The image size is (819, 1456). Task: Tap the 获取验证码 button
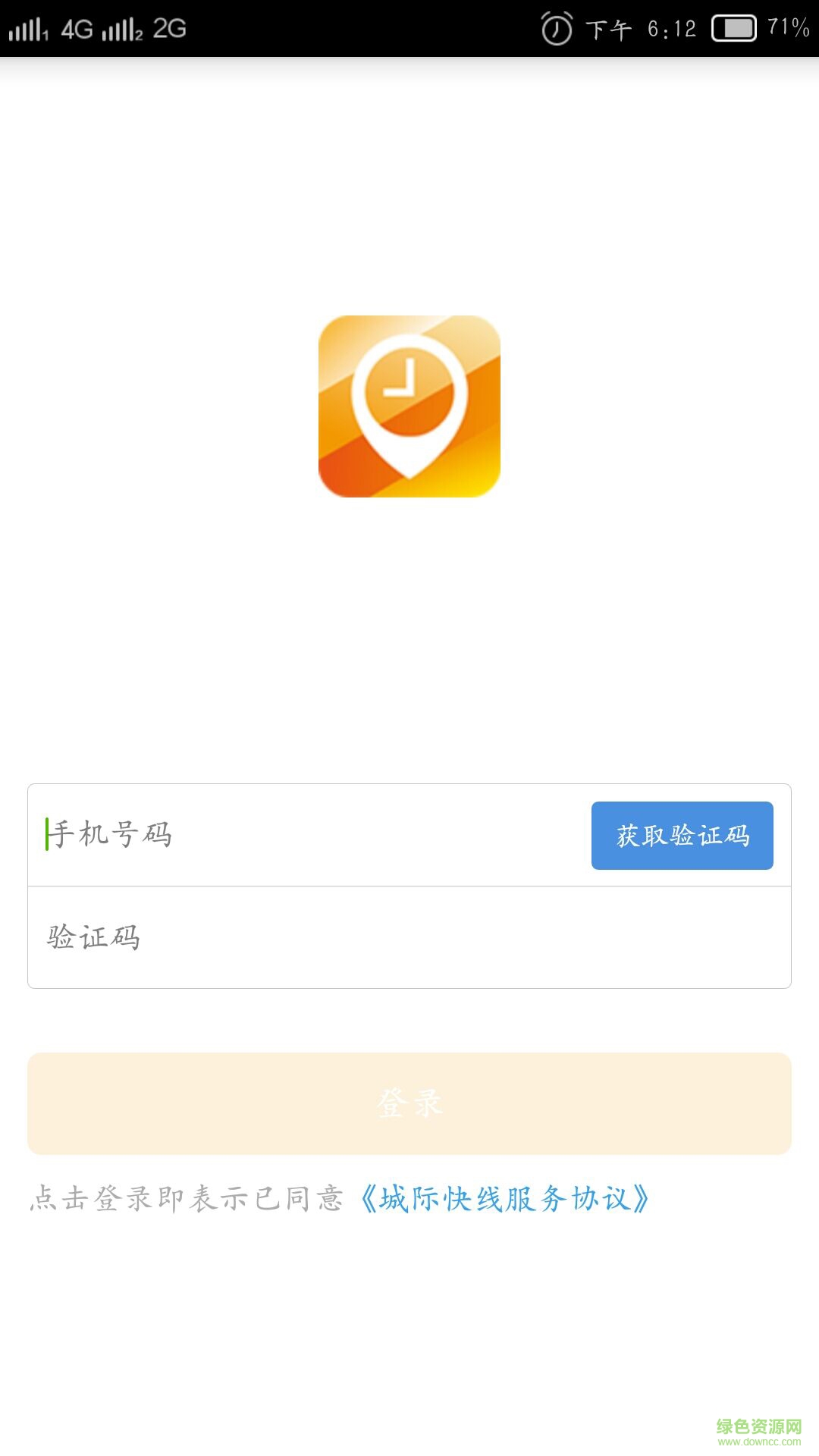682,835
